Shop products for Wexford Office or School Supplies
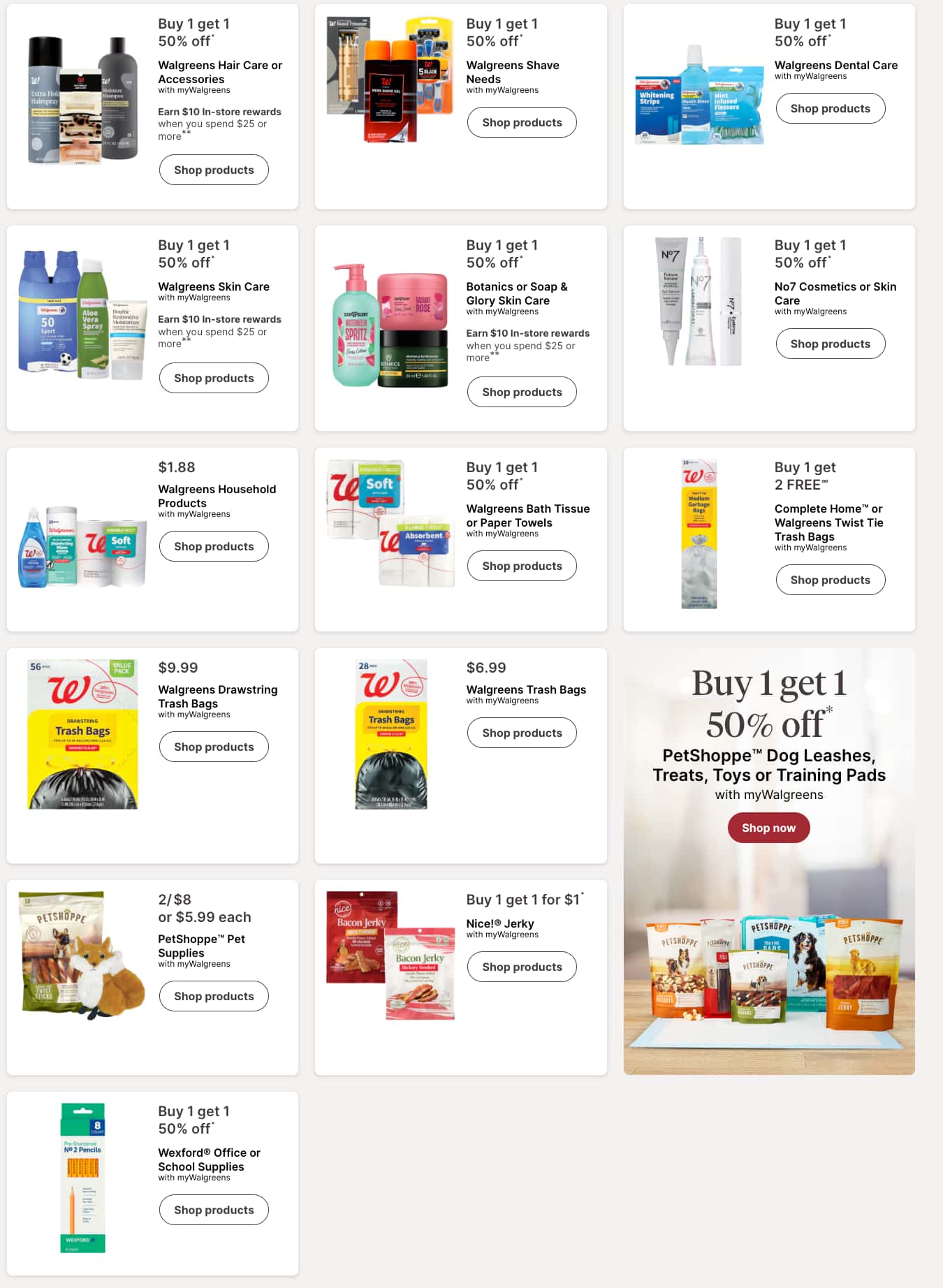This screenshot has height=1288, width=943. click(x=214, y=1210)
